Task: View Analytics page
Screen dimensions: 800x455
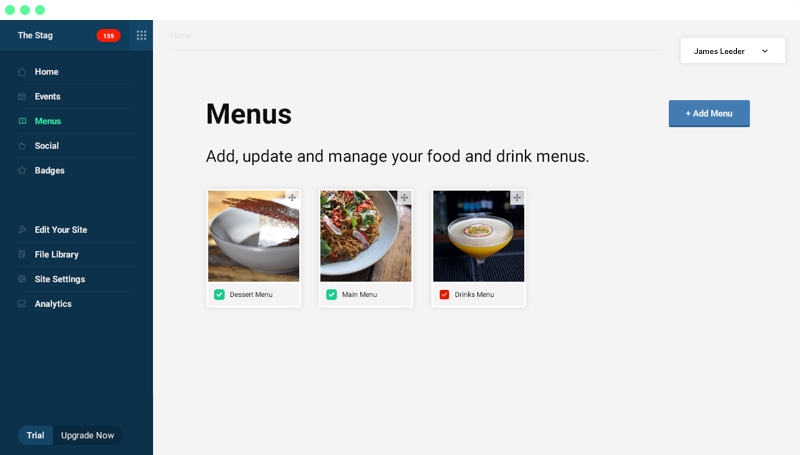Action: tap(53, 304)
